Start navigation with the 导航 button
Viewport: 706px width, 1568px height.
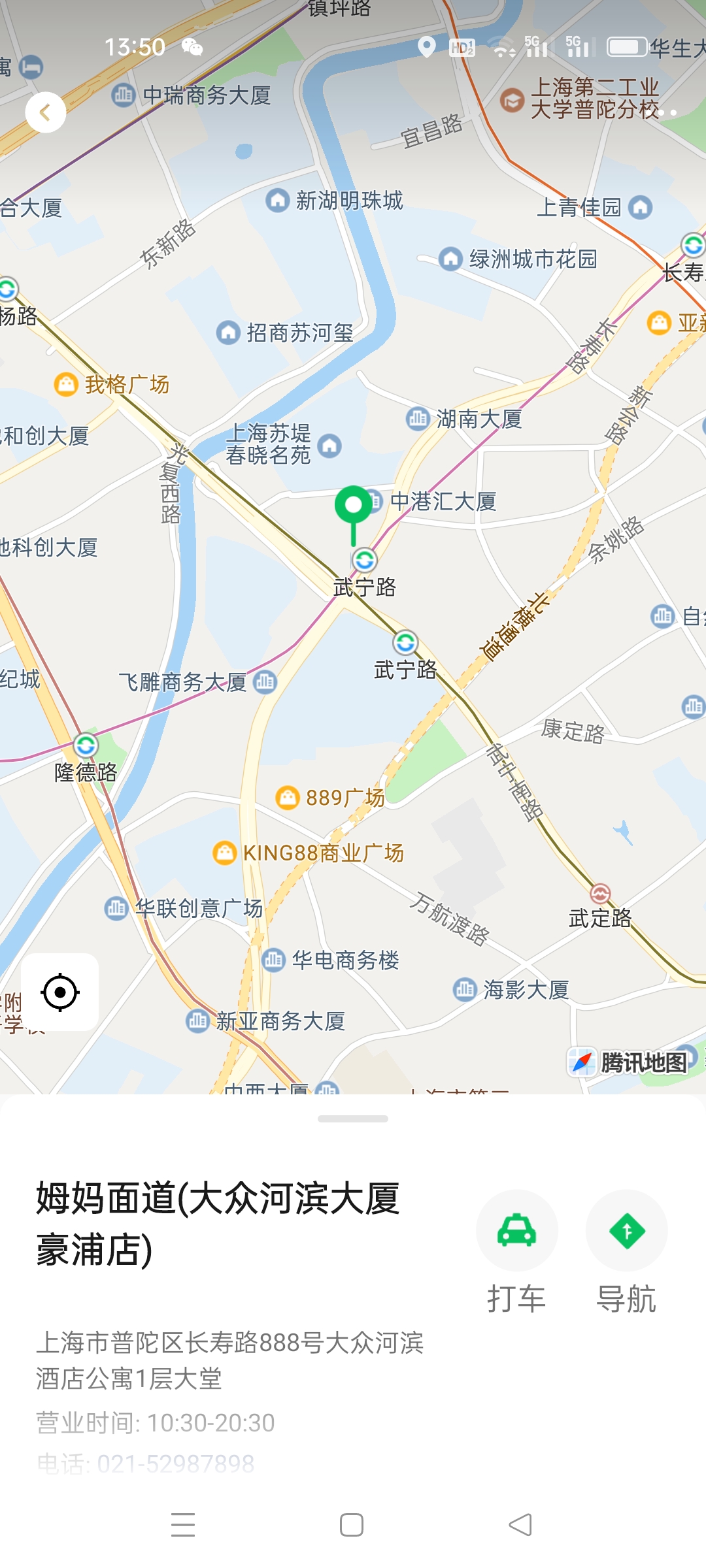tap(626, 1232)
